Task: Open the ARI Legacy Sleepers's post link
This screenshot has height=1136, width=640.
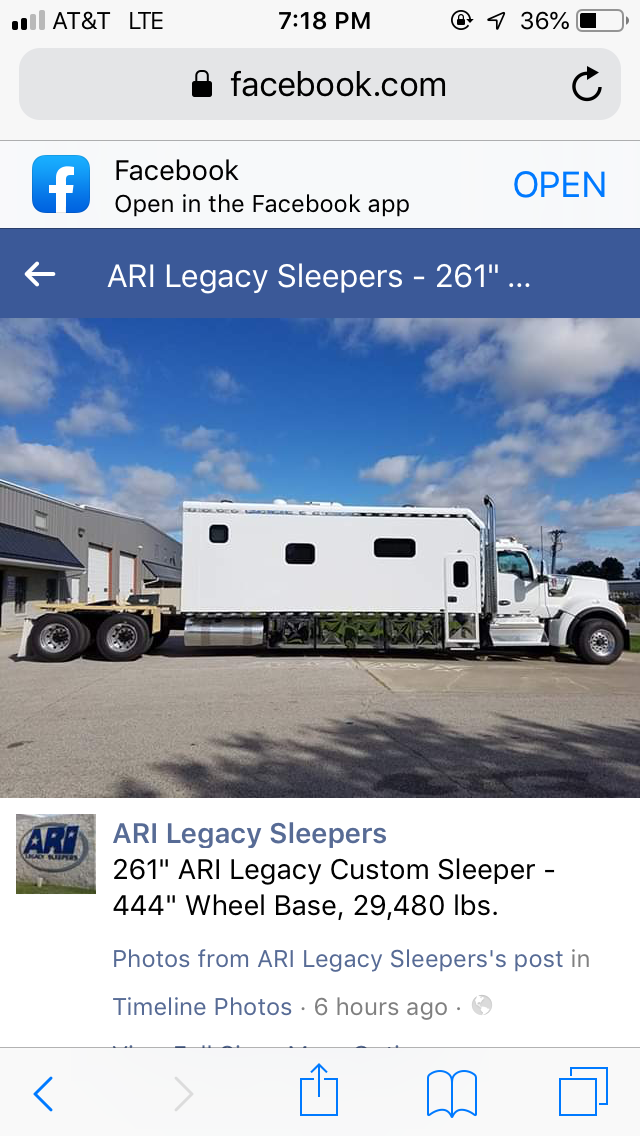Action: pyautogui.click(x=411, y=959)
